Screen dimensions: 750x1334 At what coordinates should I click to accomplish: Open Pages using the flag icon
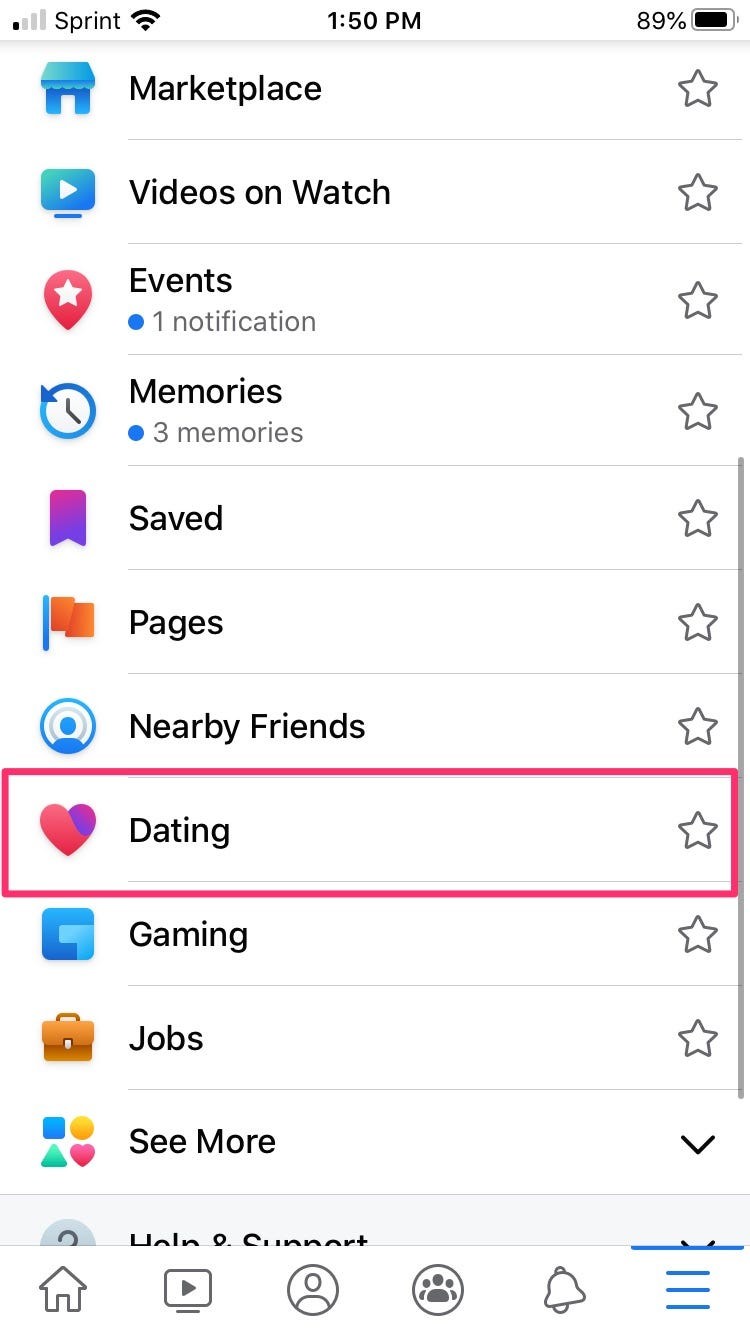tap(67, 622)
